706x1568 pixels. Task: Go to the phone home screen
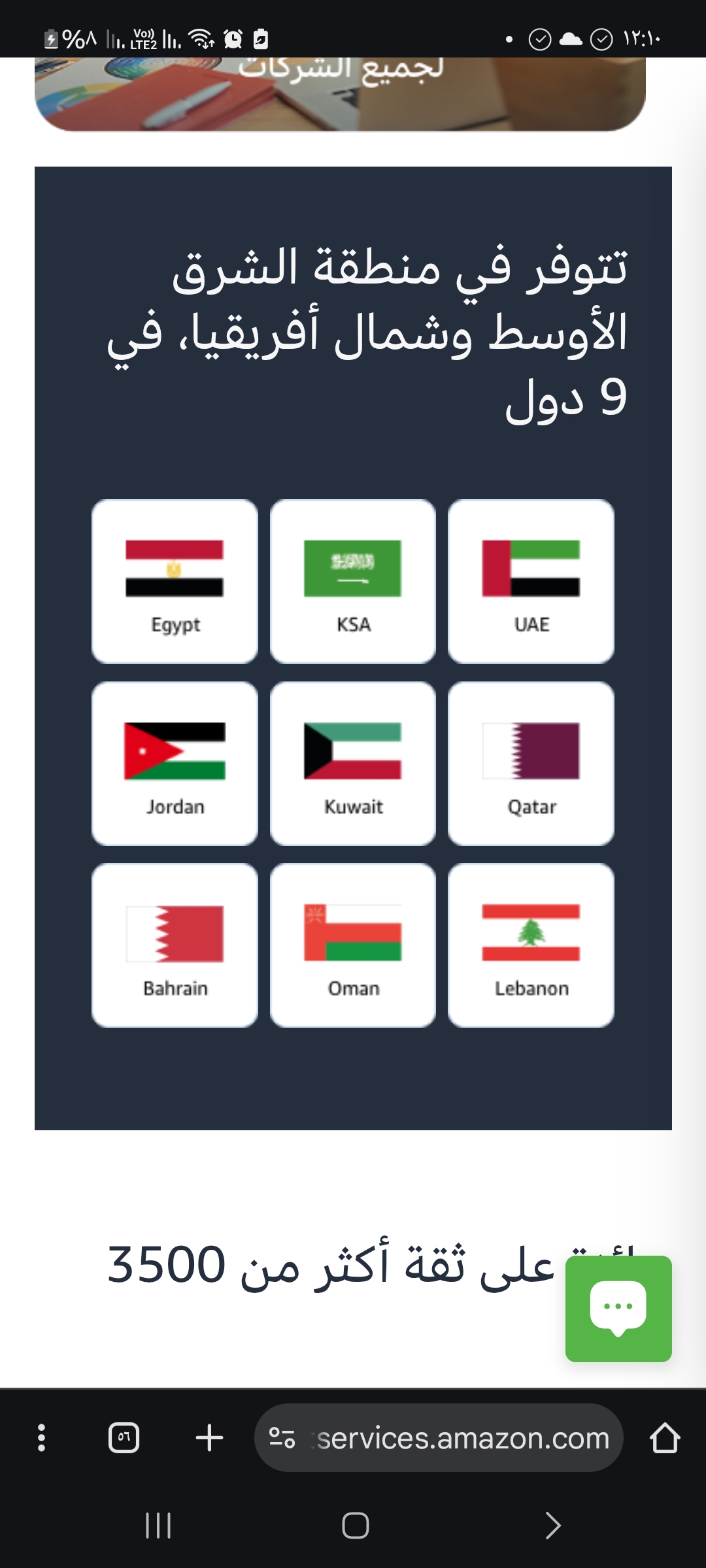[x=355, y=1526]
